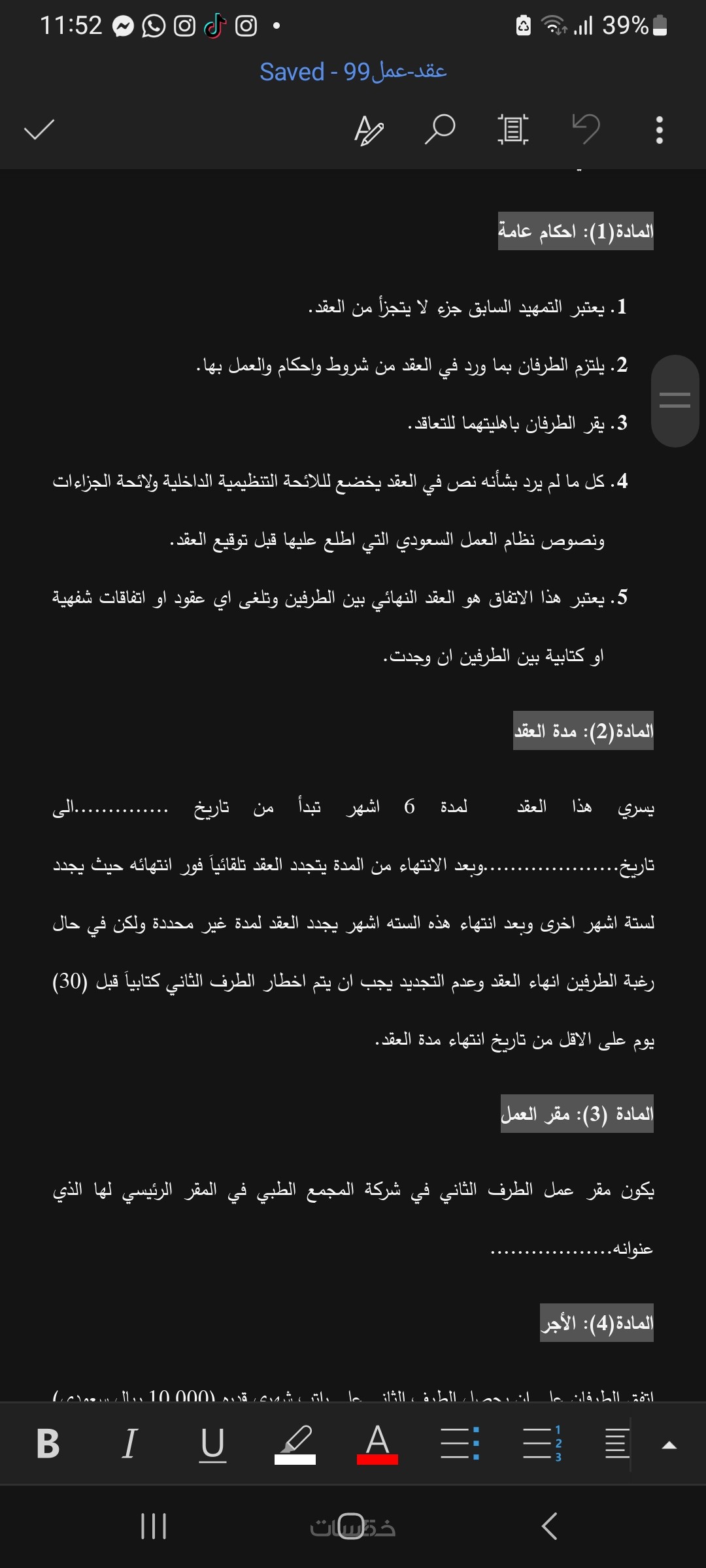This screenshot has height=1568, width=706.
Task: Open the drawing pen tool
Action: 369,129
